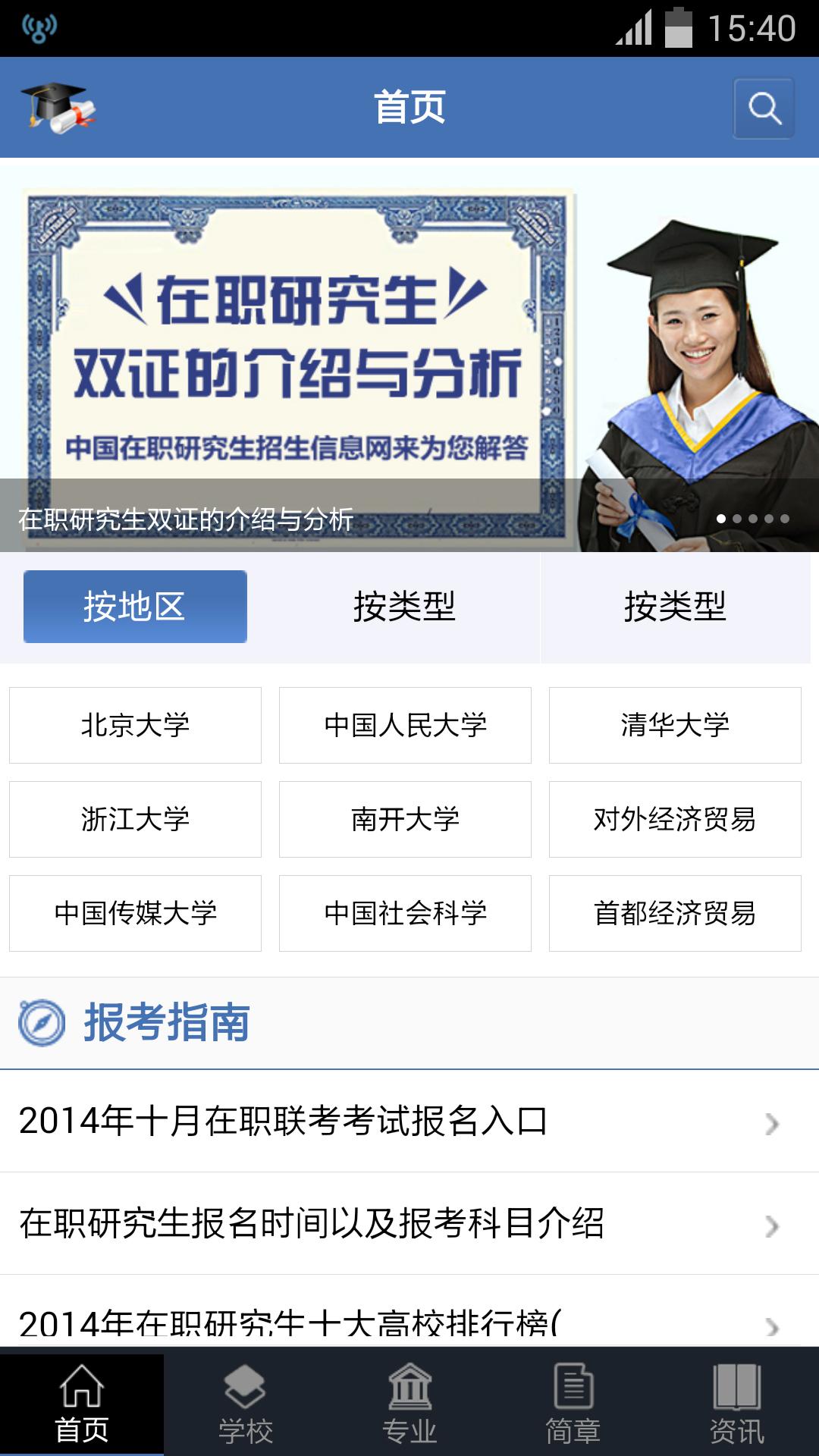Select the rightmost 按类型 tab

(x=676, y=605)
